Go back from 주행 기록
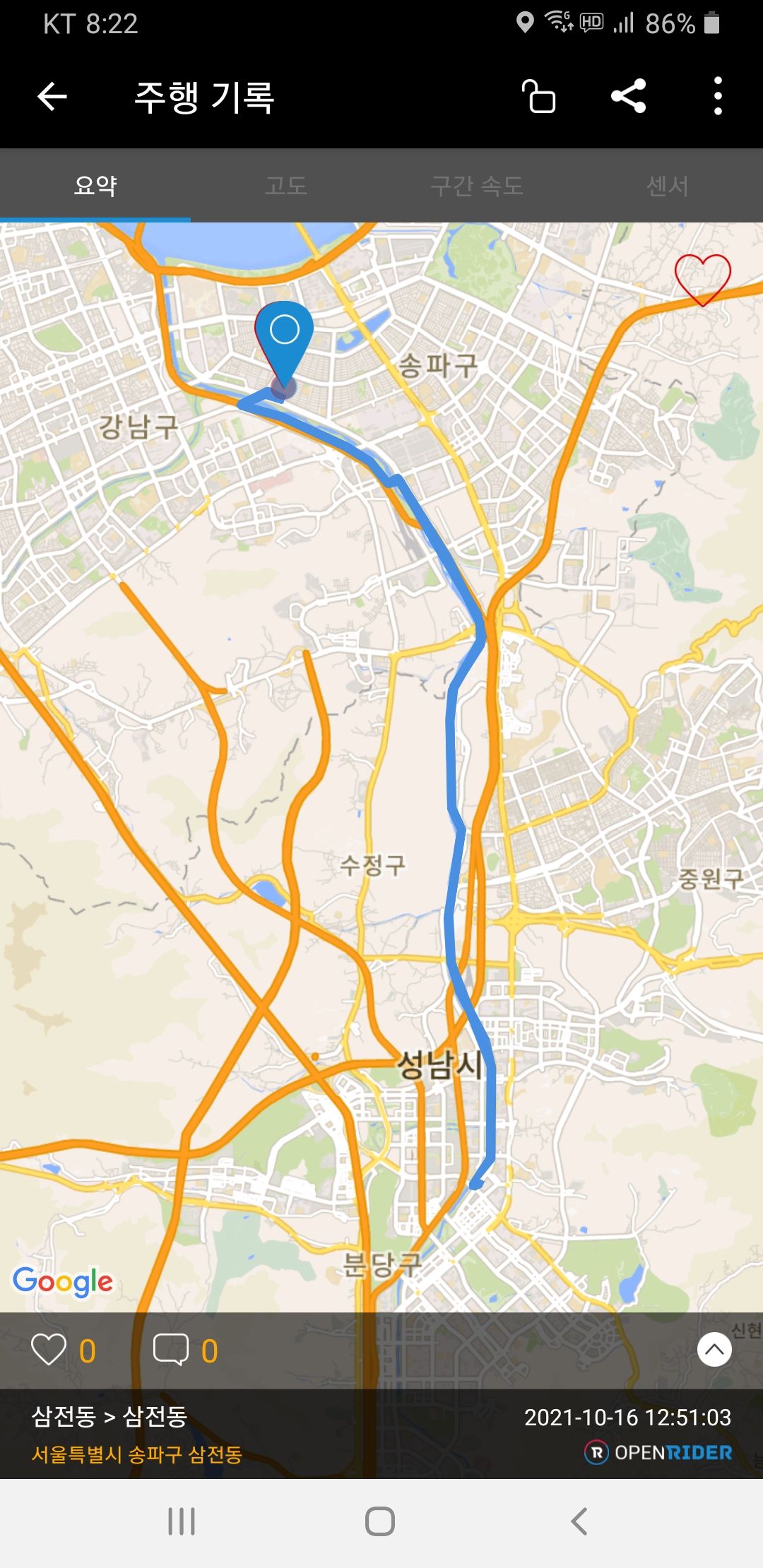 [52, 97]
